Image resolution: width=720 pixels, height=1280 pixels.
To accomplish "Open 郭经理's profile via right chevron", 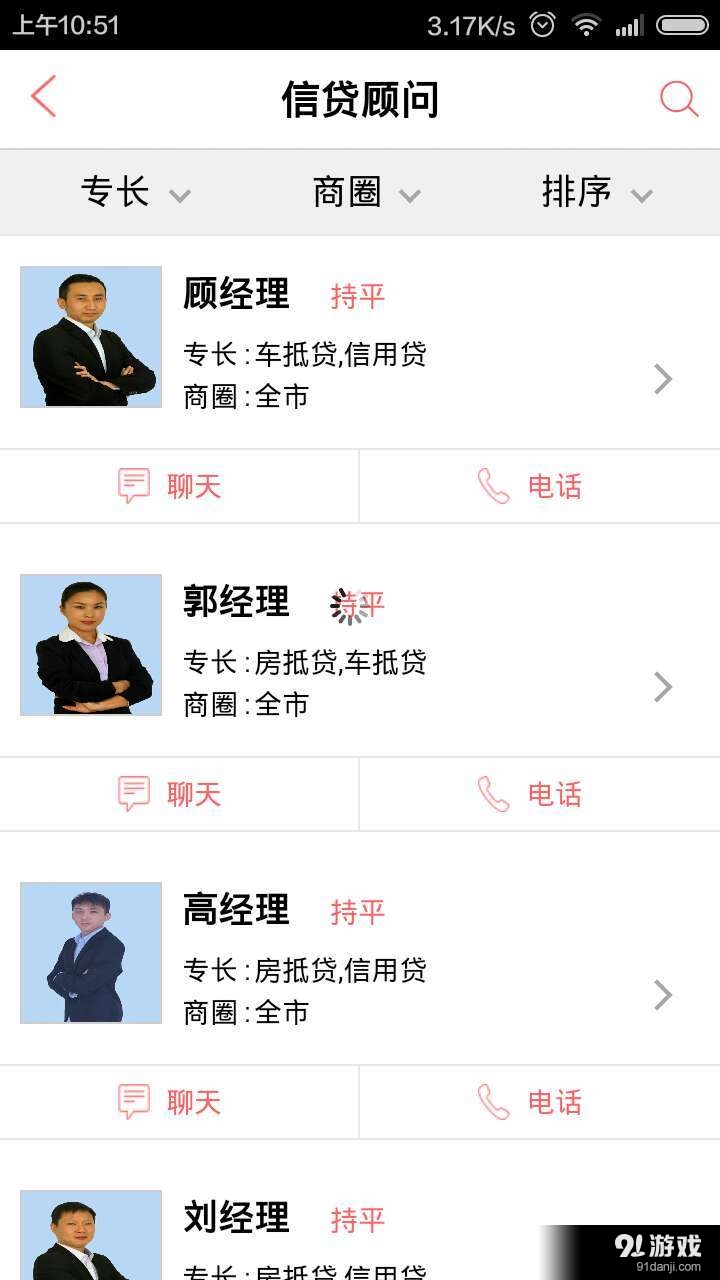I will pos(663,686).
